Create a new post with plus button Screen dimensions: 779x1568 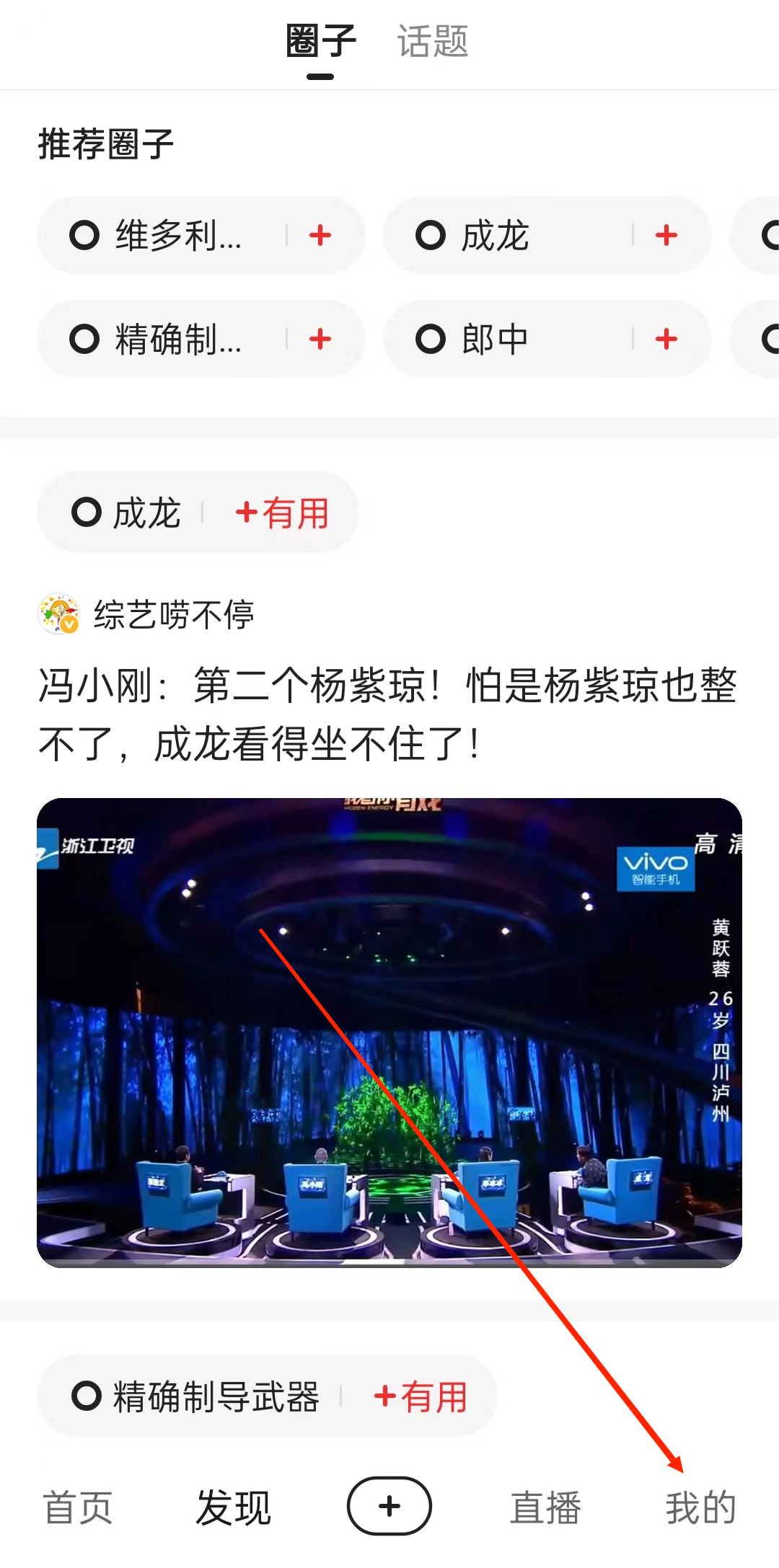point(389,1506)
